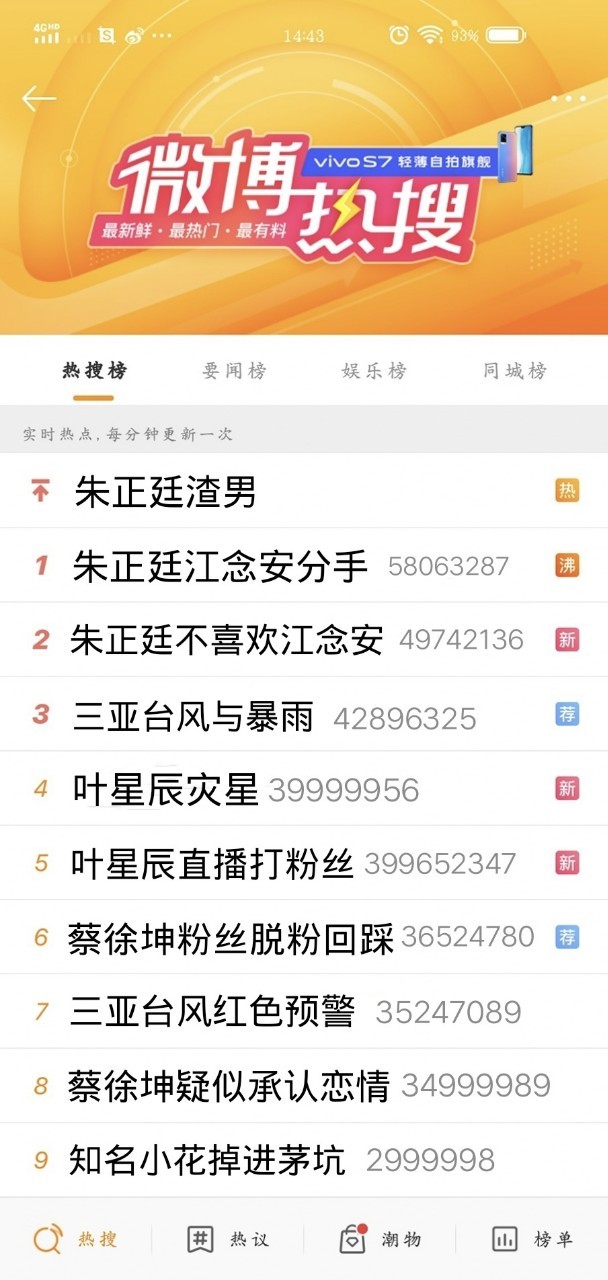Switch to the 娱乐榜 tab
This screenshot has width=608, height=1280.
[x=374, y=371]
